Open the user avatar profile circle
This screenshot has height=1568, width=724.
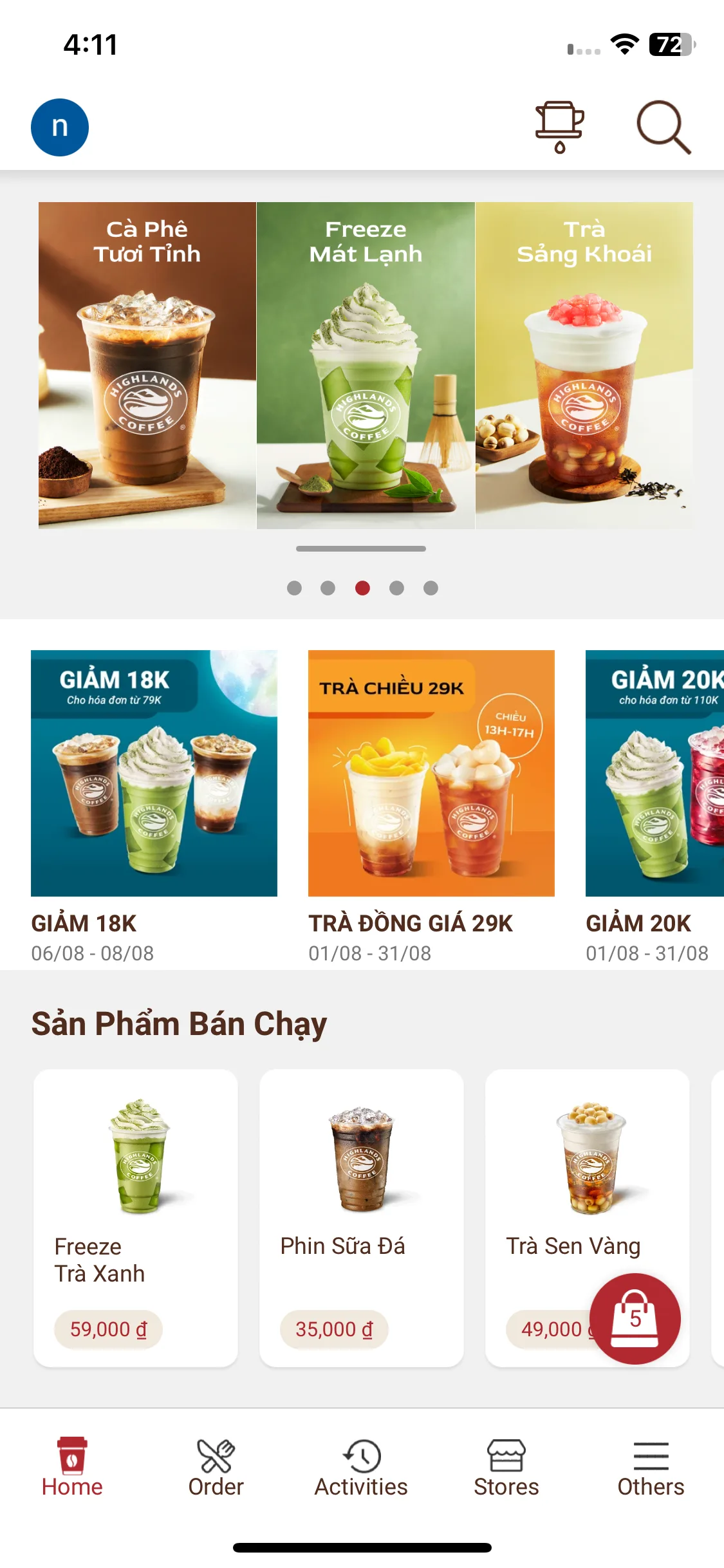(60, 126)
